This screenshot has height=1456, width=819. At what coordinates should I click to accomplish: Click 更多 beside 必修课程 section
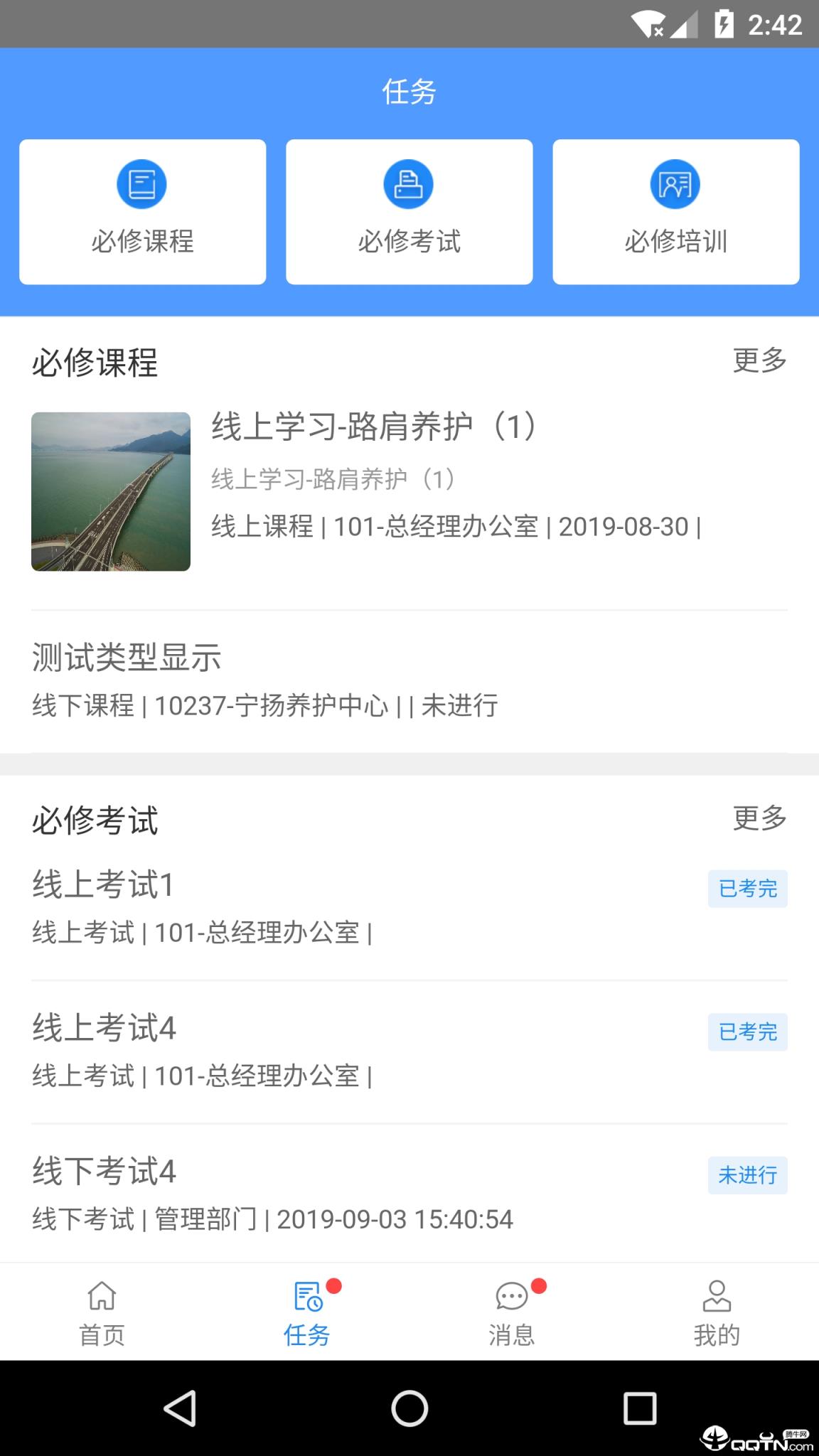click(x=758, y=362)
